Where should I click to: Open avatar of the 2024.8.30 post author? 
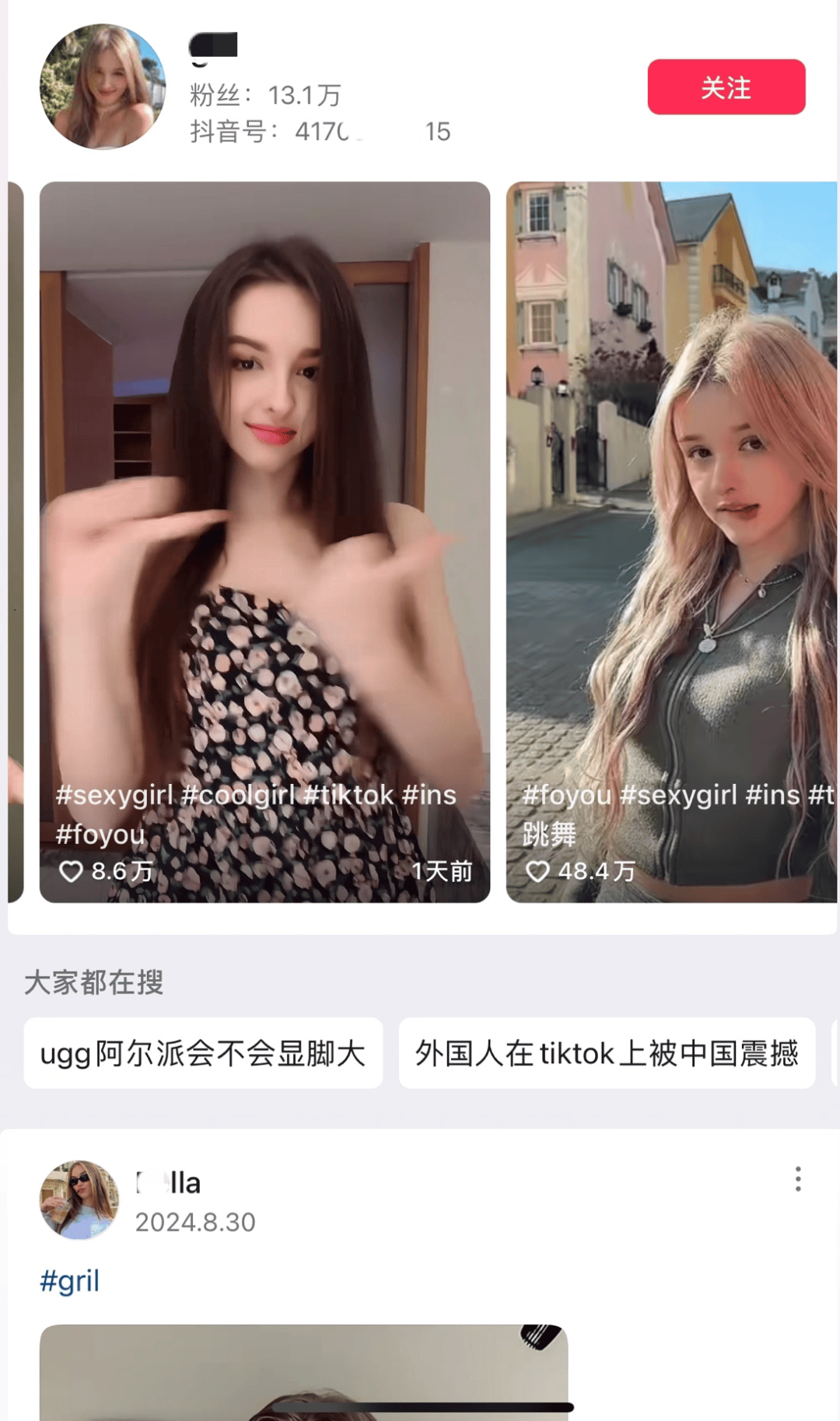click(79, 1199)
